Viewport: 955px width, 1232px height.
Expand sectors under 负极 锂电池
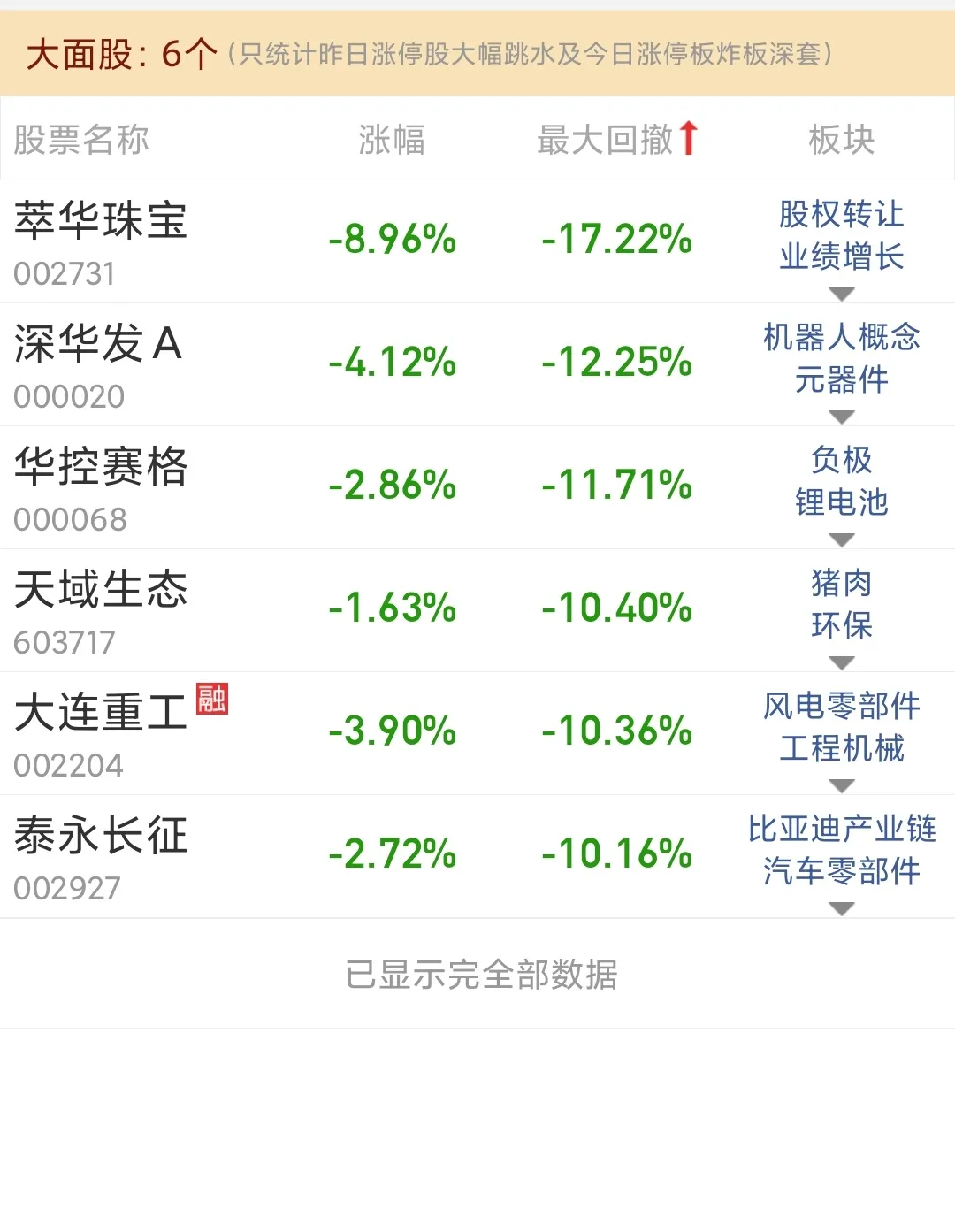pyautogui.click(x=842, y=539)
